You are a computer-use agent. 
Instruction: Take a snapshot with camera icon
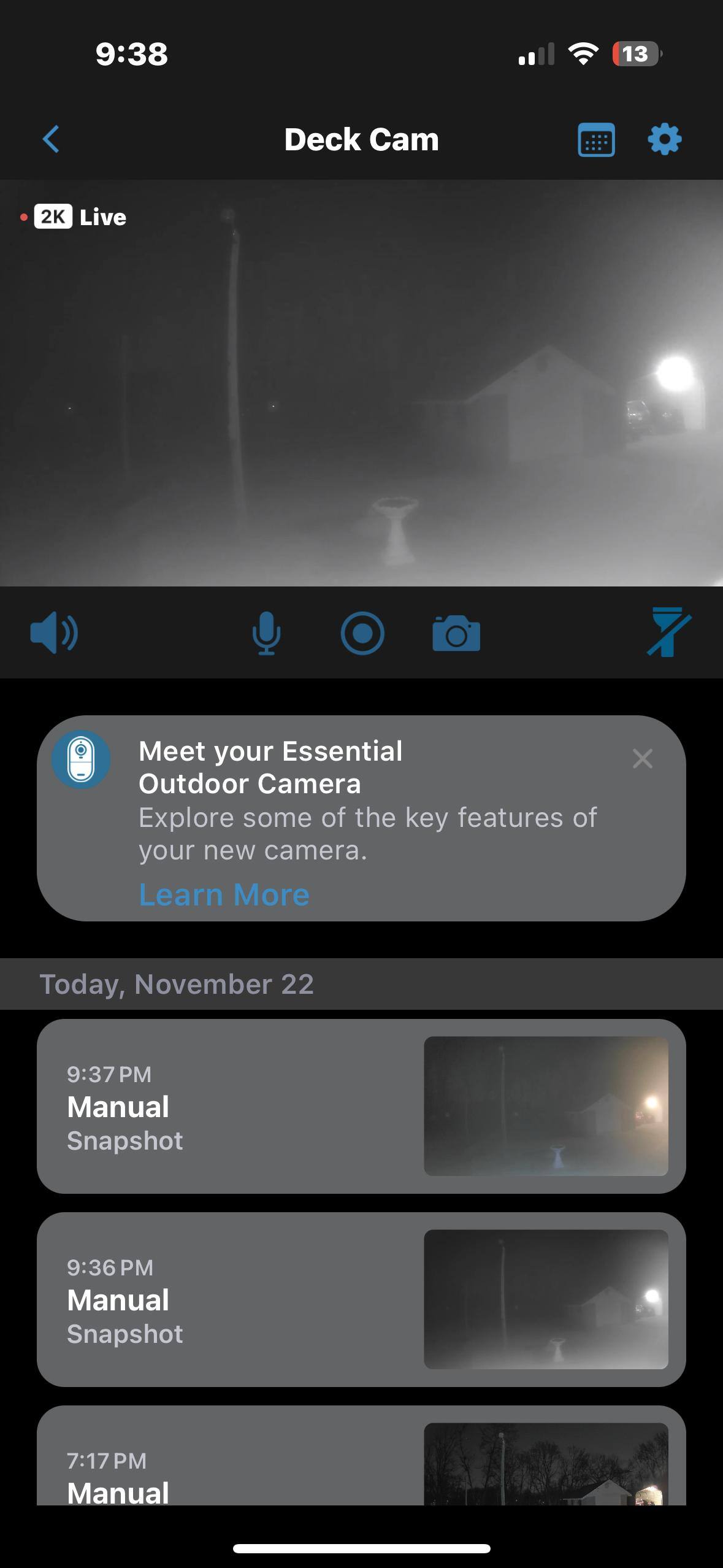pyautogui.click(x=456, y=634)
